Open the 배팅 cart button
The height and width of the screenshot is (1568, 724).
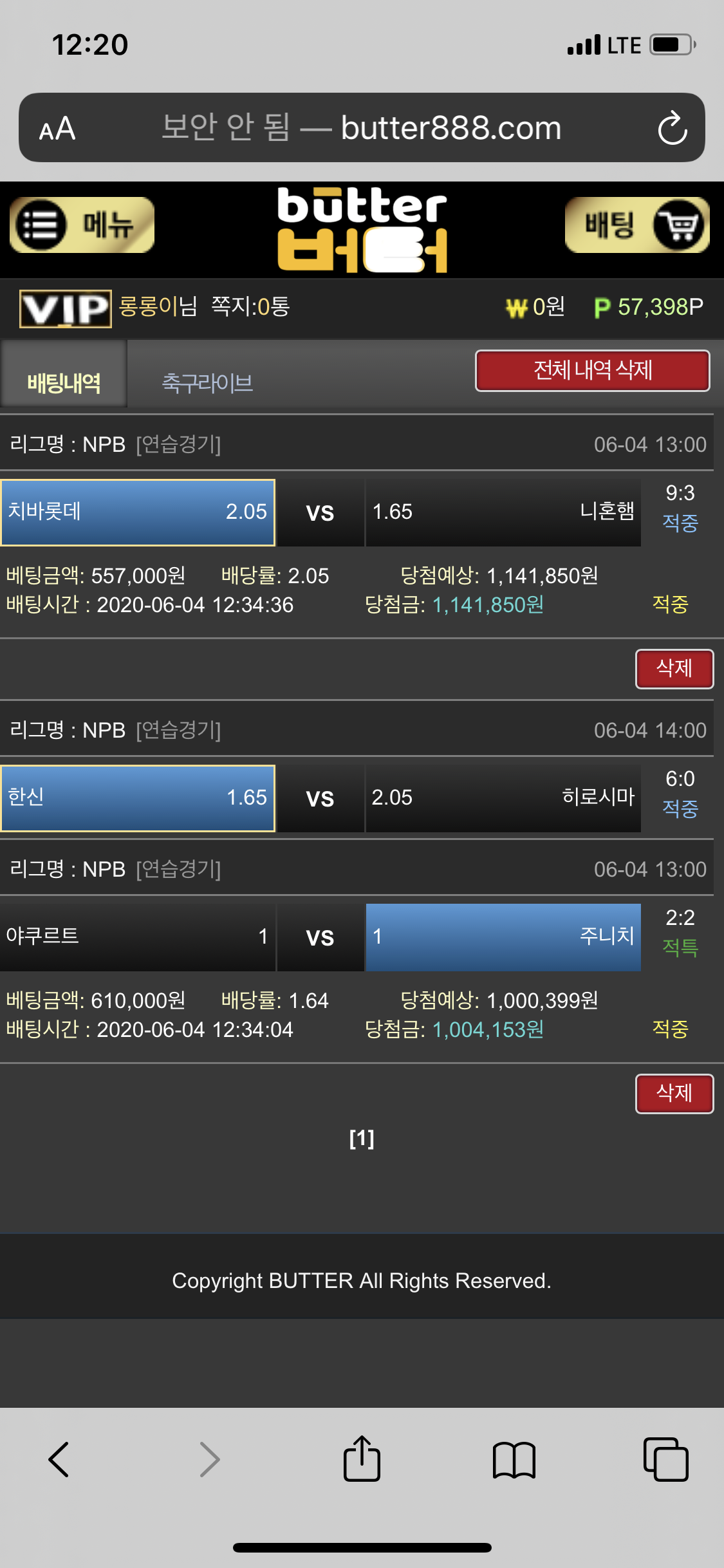click(636, 225)
